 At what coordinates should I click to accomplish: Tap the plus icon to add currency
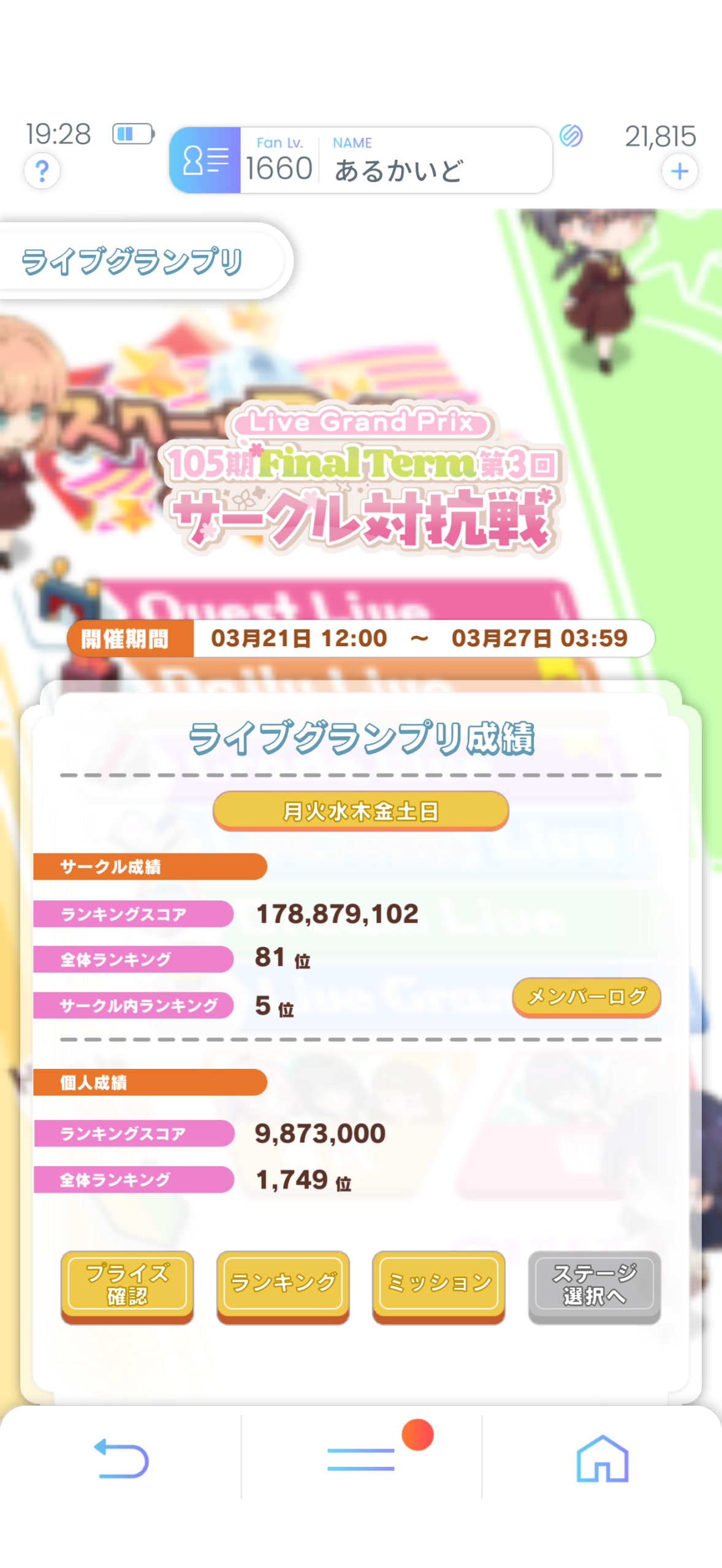[x=679, y=171]
